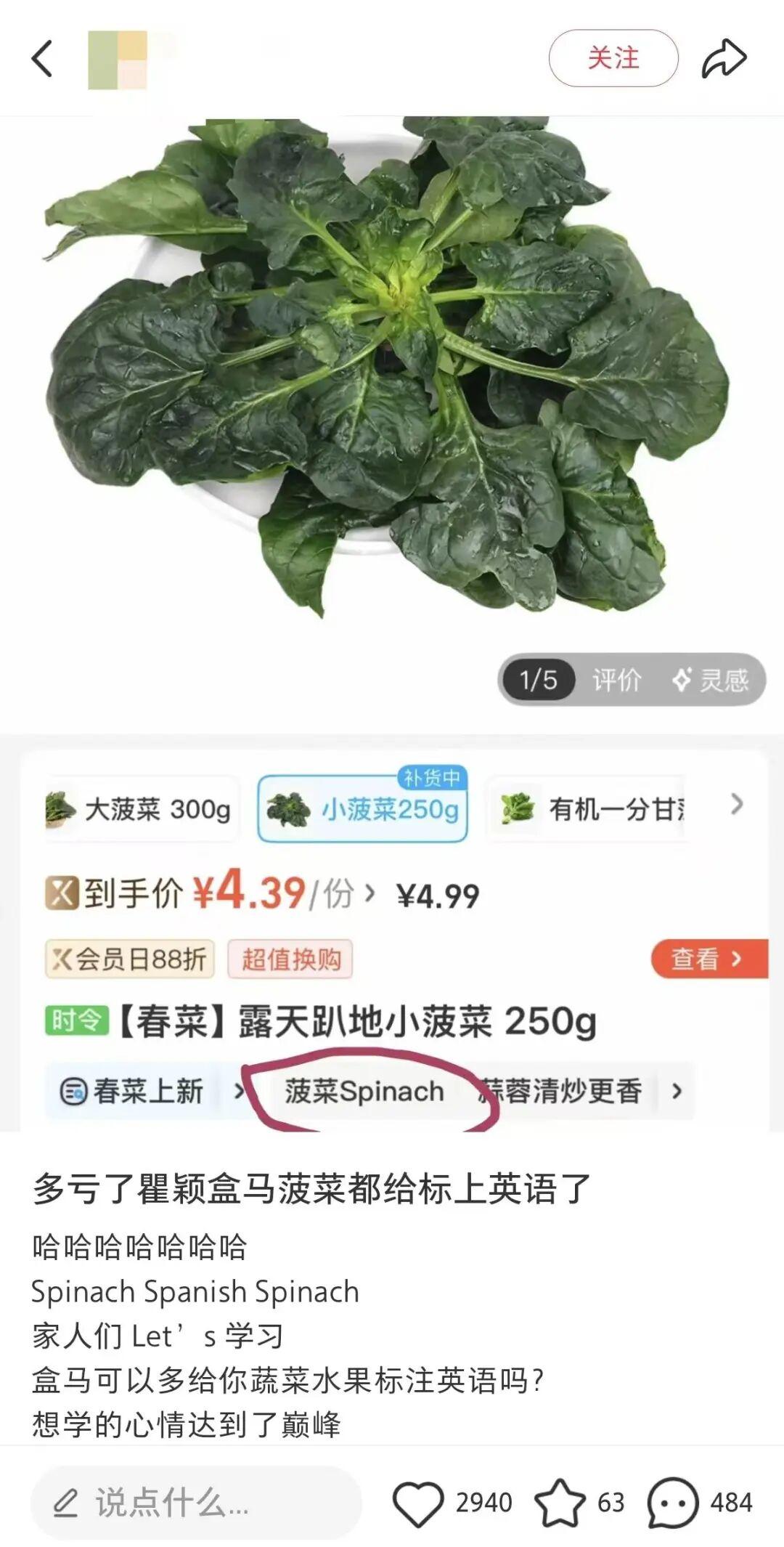Open the post author's avatar profile
784x1547 pixels.
tap(118, 60)
